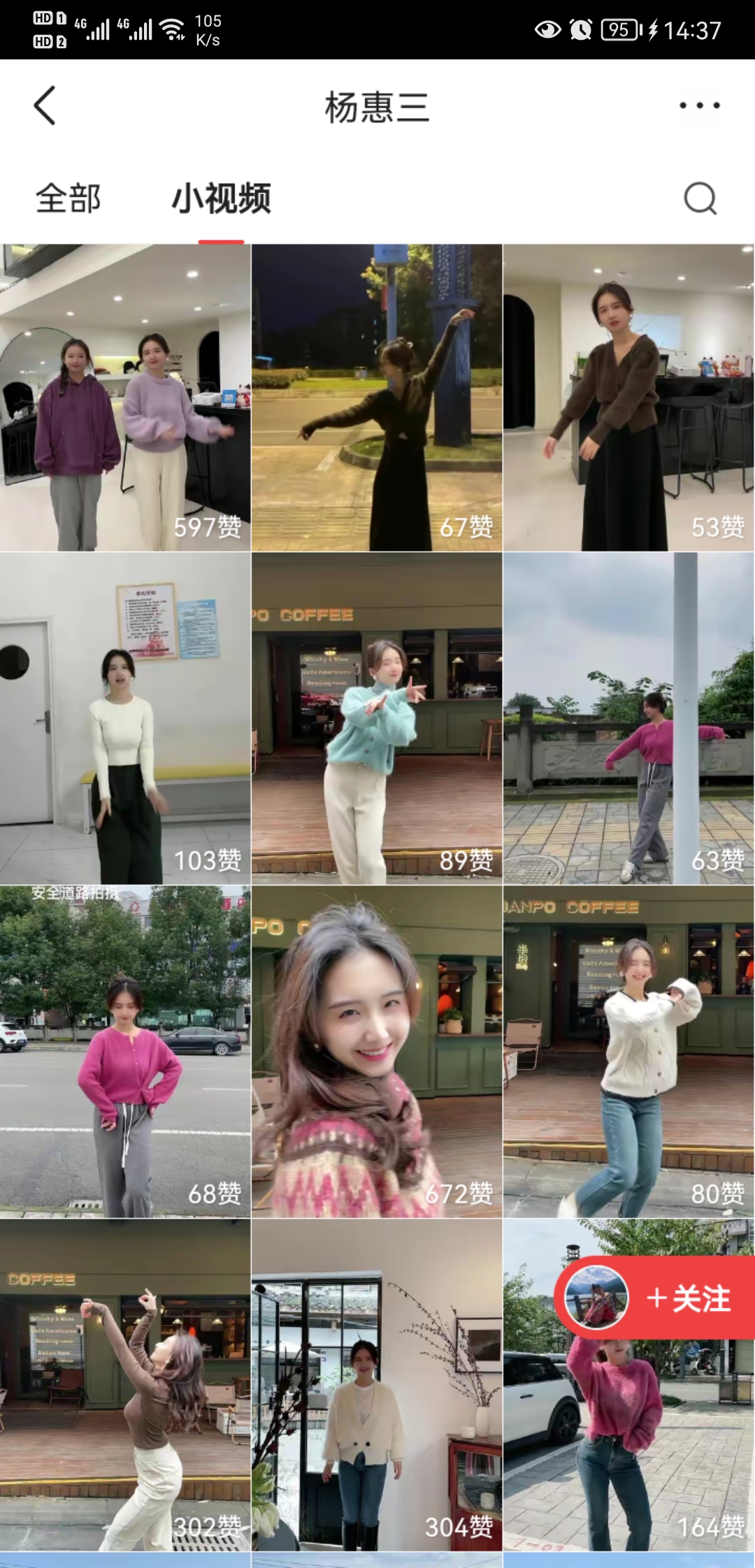Open the video with 672赞
Viewport: 755px width, 1568px height.
click(x=377, y=1052)
